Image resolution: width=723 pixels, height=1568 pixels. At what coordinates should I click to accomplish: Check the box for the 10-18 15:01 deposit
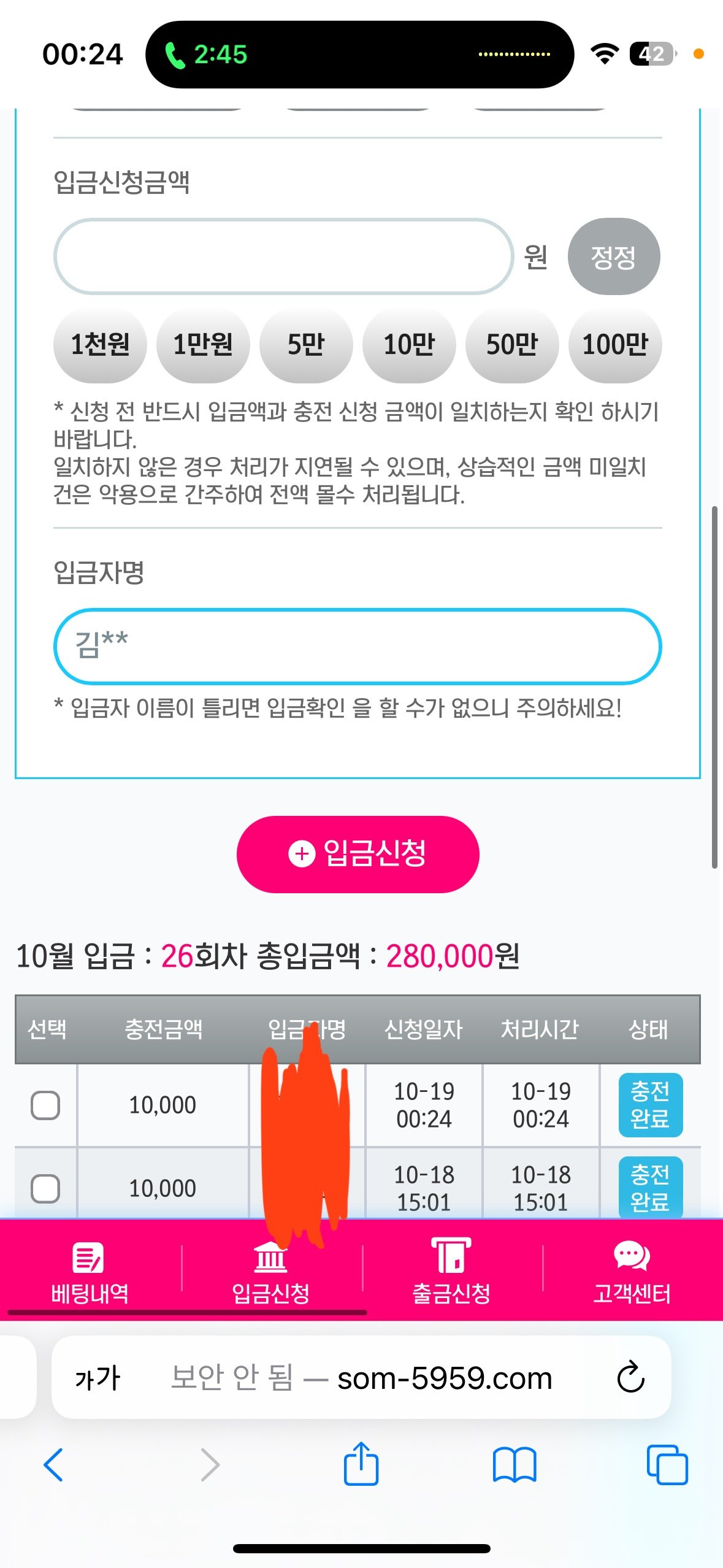(x=45, y=1188)
